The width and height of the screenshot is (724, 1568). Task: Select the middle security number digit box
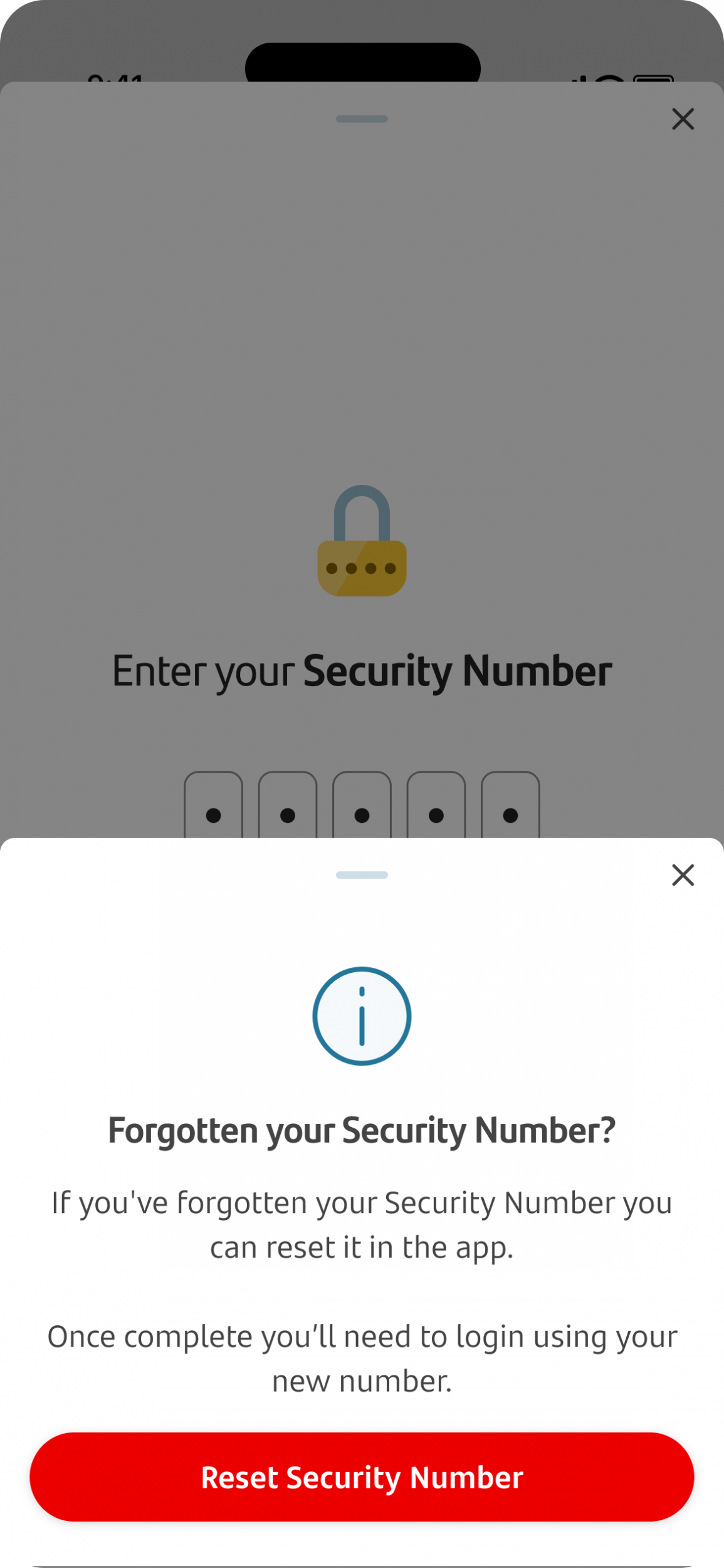(x=362, y=815)
